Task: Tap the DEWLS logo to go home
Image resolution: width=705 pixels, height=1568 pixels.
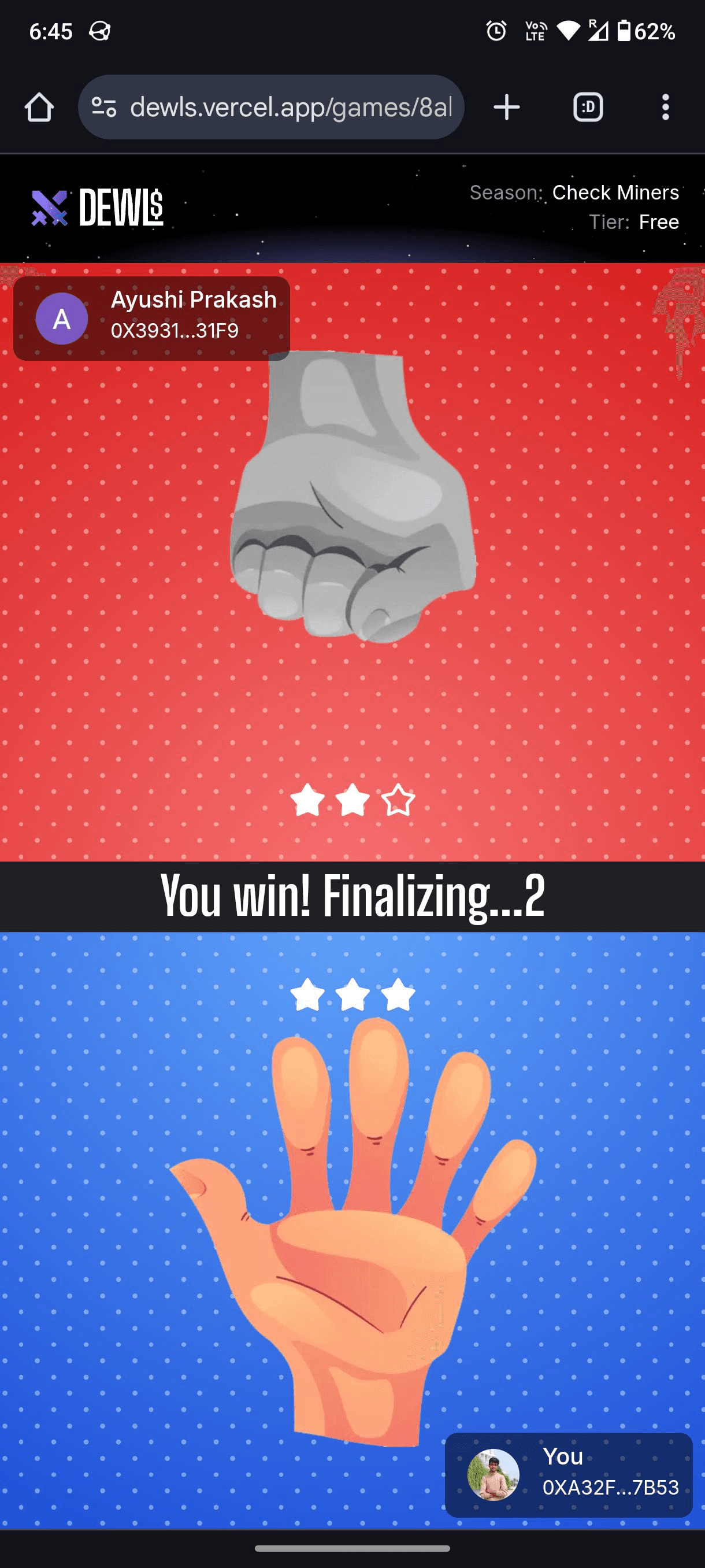Action: pos(97,208)
